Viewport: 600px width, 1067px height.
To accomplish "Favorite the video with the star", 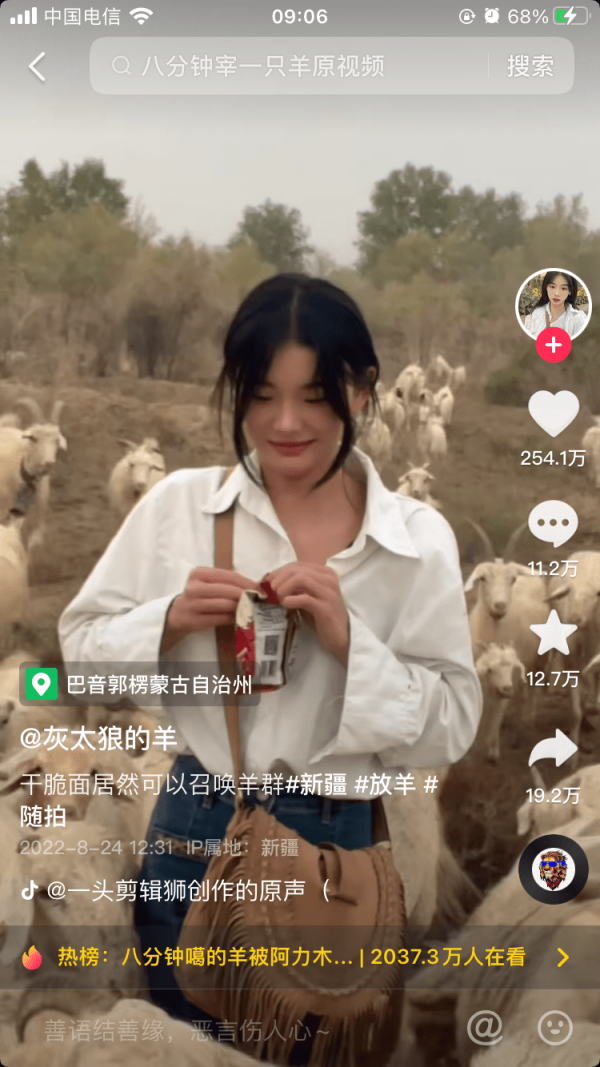I will pos(553,634).
